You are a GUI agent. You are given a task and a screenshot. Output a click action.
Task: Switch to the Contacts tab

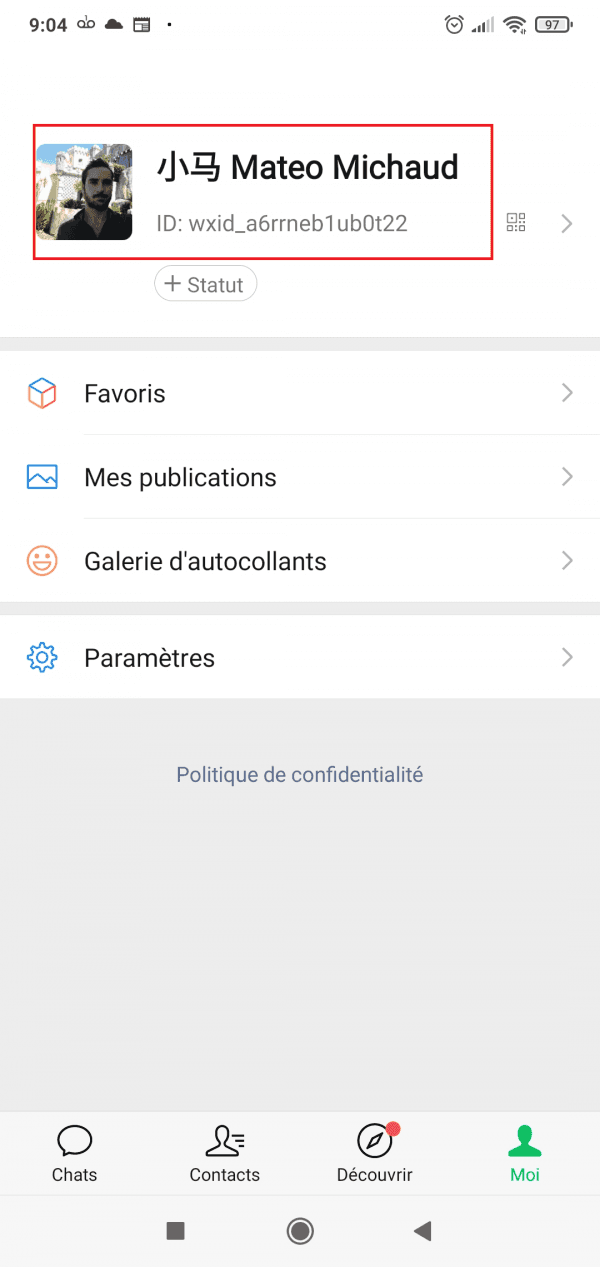click(x=225, y=1153)
